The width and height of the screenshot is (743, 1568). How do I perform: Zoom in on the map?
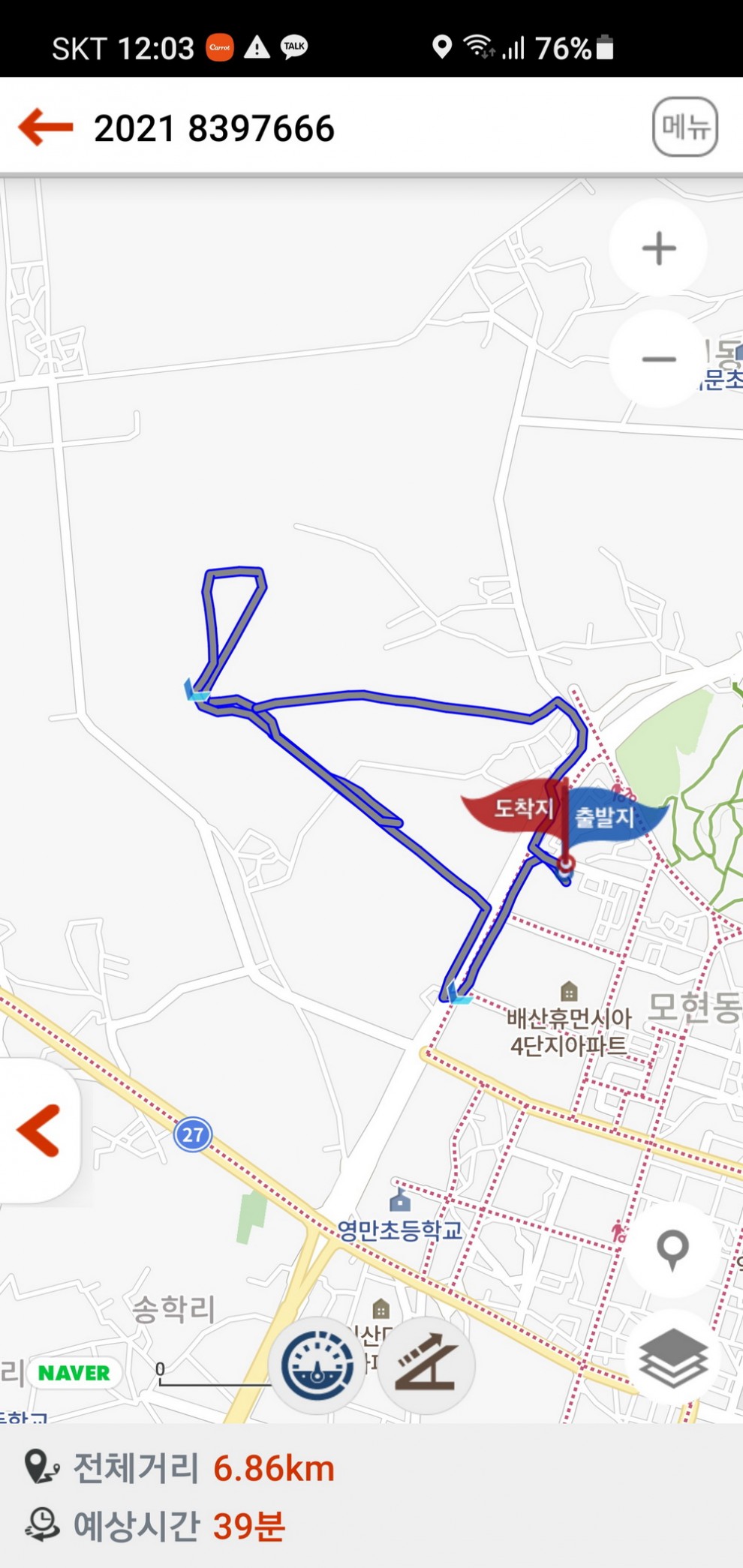point(658,248)
